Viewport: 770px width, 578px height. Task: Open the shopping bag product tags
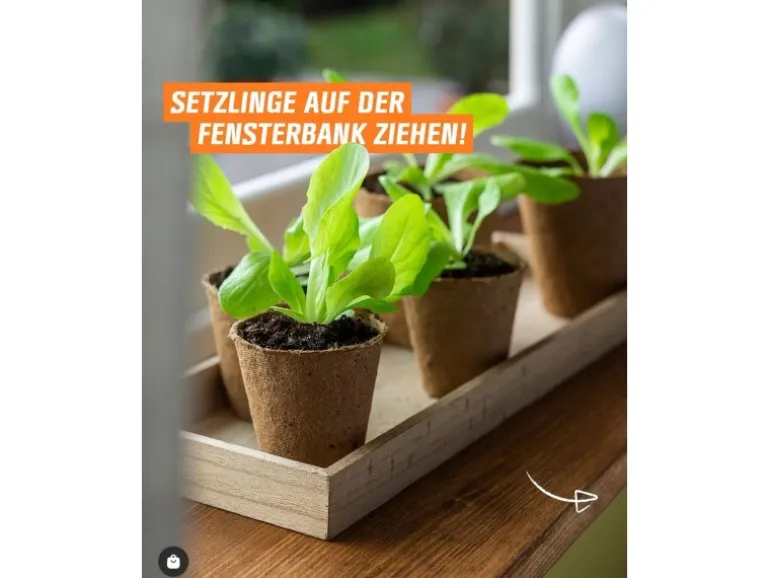pyautogui.click(x=173, y=560)
